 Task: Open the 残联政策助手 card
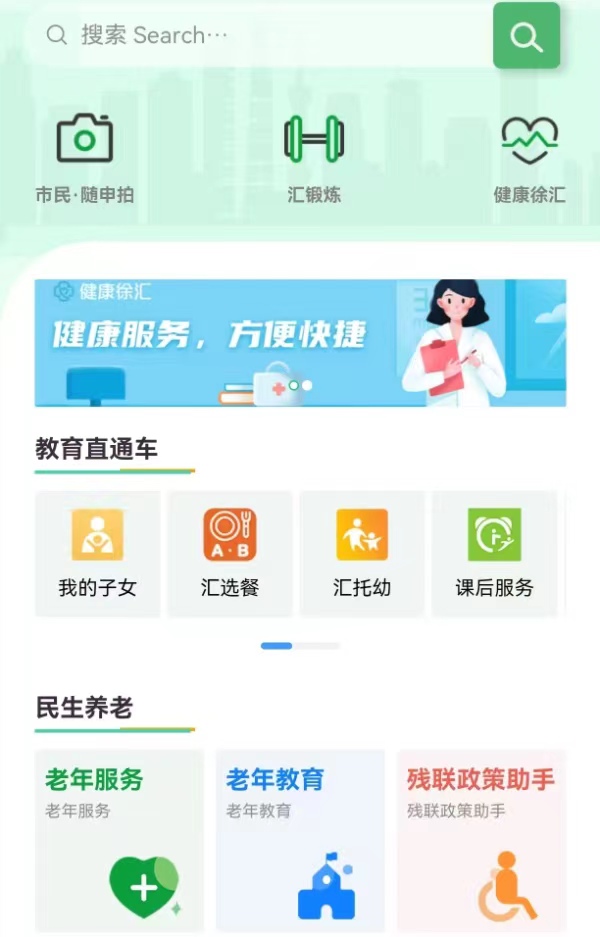pyautogui.click(x=481, y=840)
